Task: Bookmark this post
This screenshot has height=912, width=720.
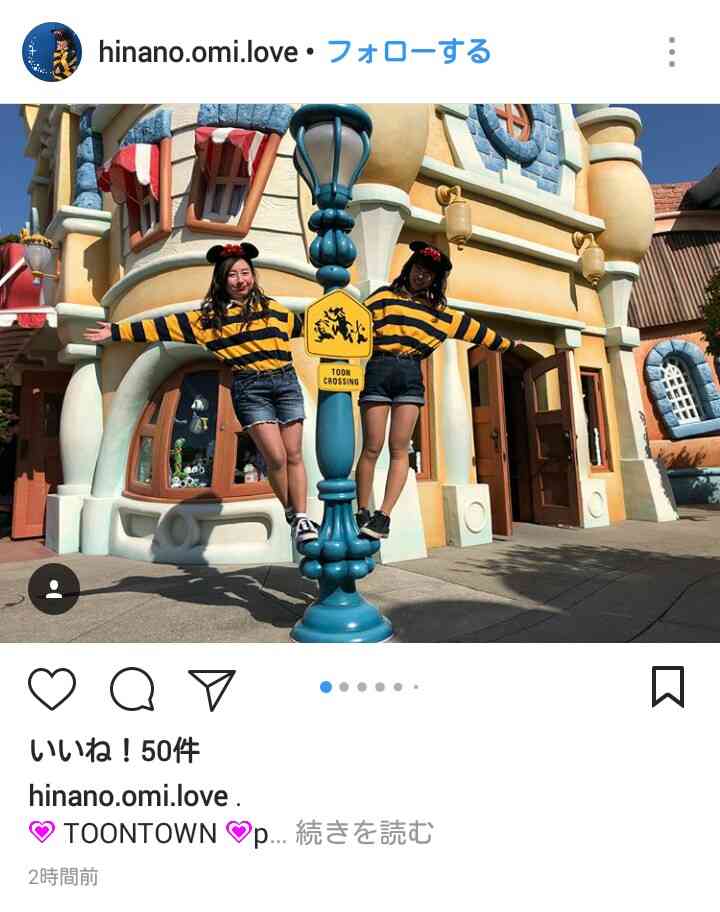Action: tap(667, 688)
